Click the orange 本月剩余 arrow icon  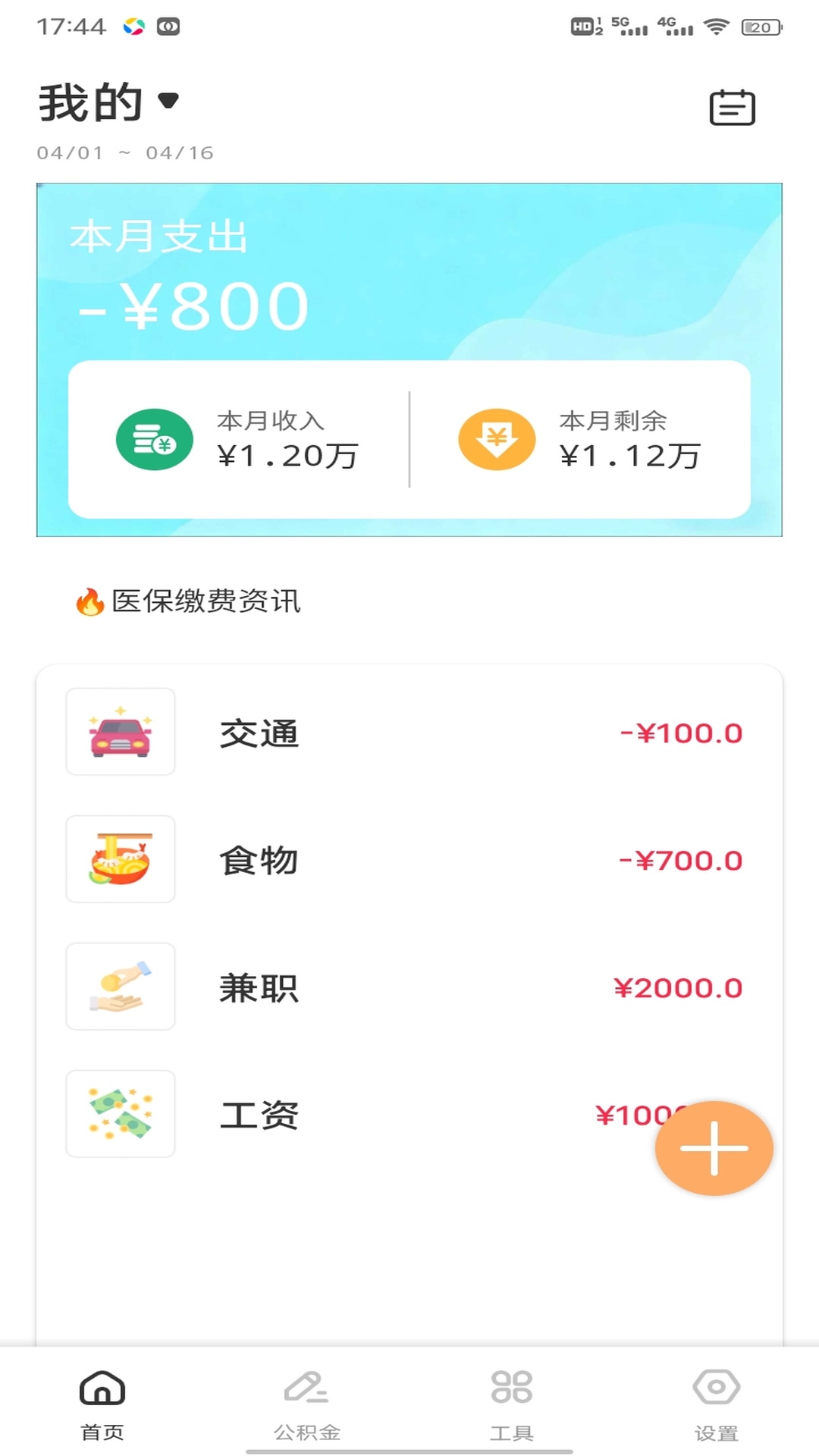pos(497,438)
